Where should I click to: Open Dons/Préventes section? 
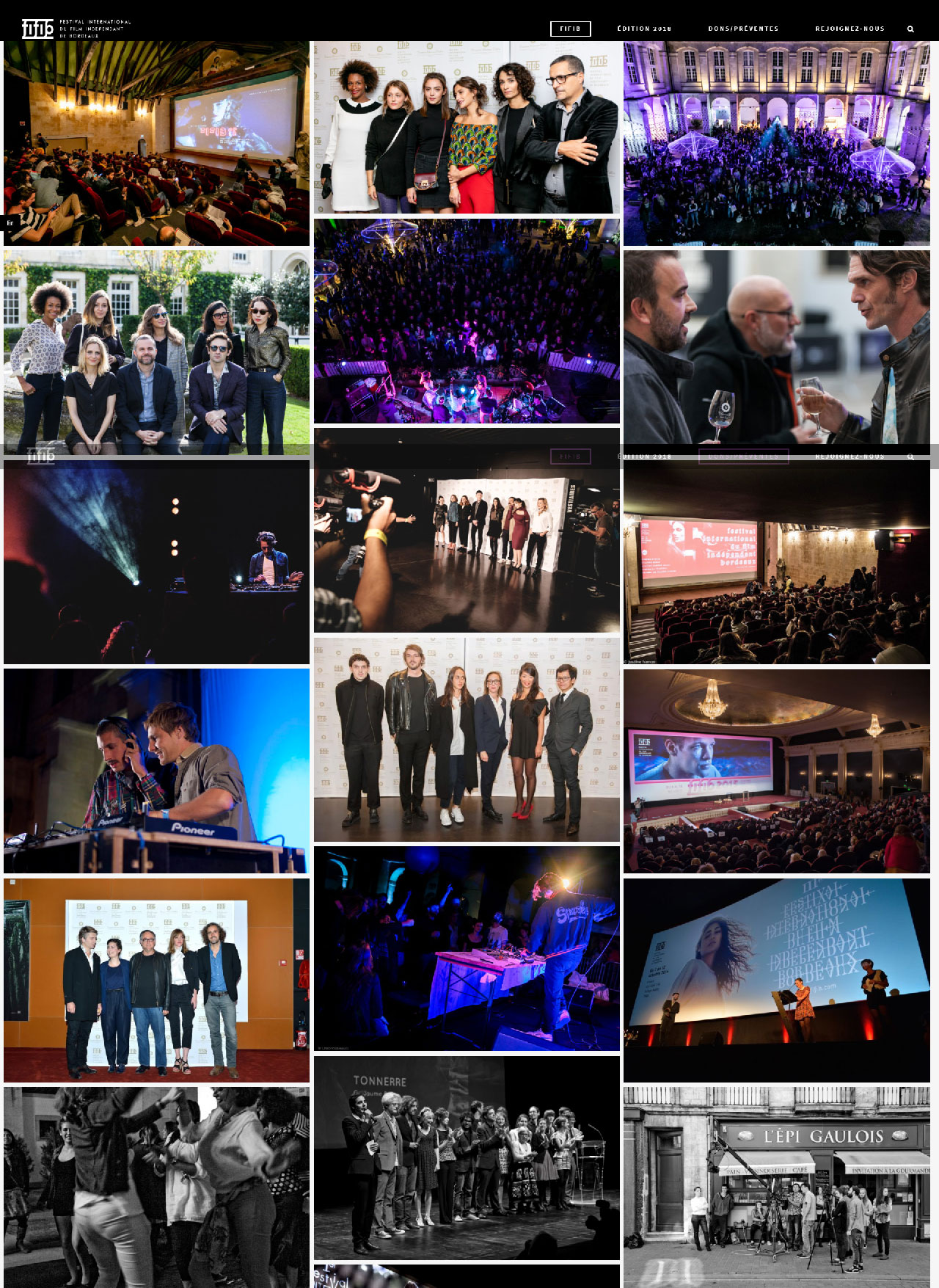(743, 29)
